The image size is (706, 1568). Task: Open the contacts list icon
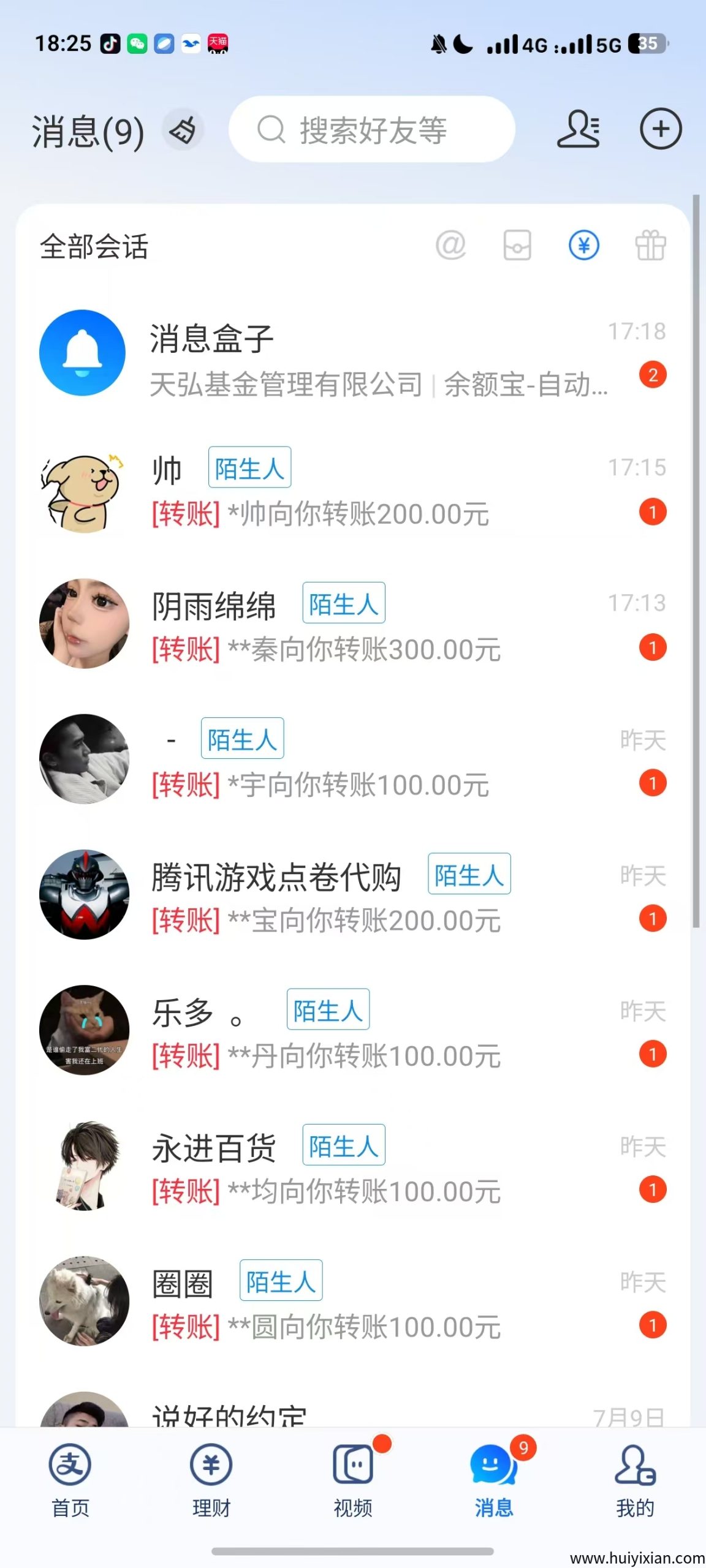point(578,129)
